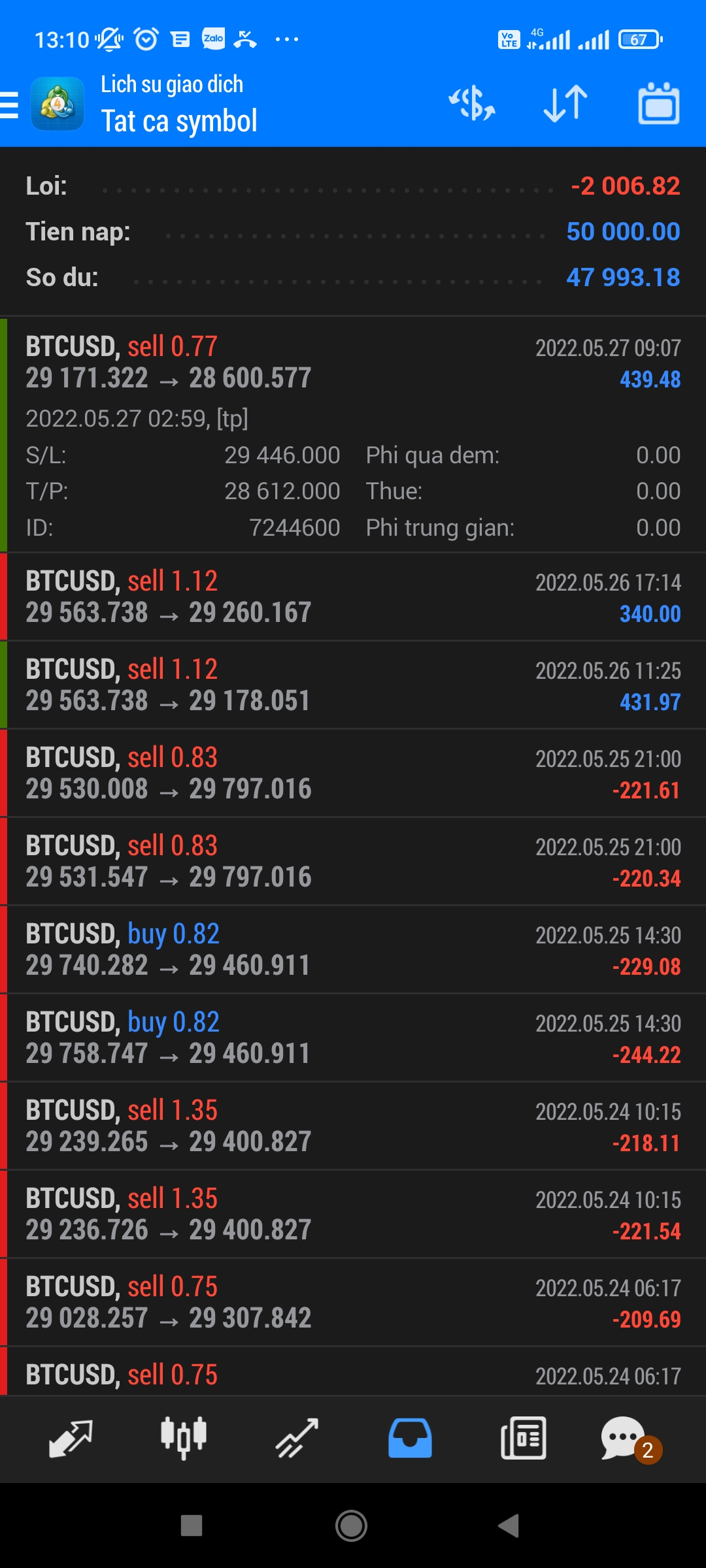Viewport: 706px width, 1568px height.
Task: Tap the sort arrows icon
Action: click(565, 105)
